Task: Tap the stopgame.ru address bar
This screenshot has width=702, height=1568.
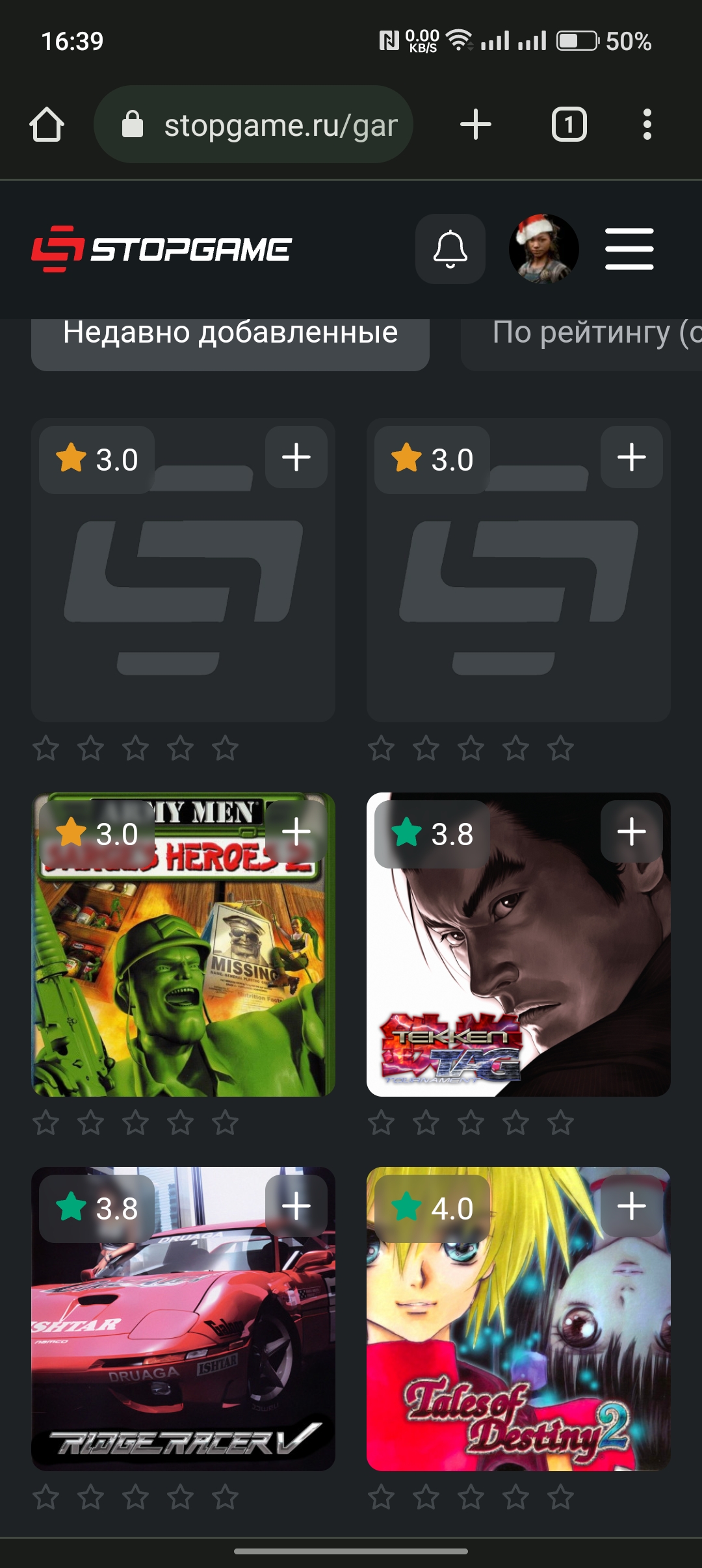Action: click(253, 124)
